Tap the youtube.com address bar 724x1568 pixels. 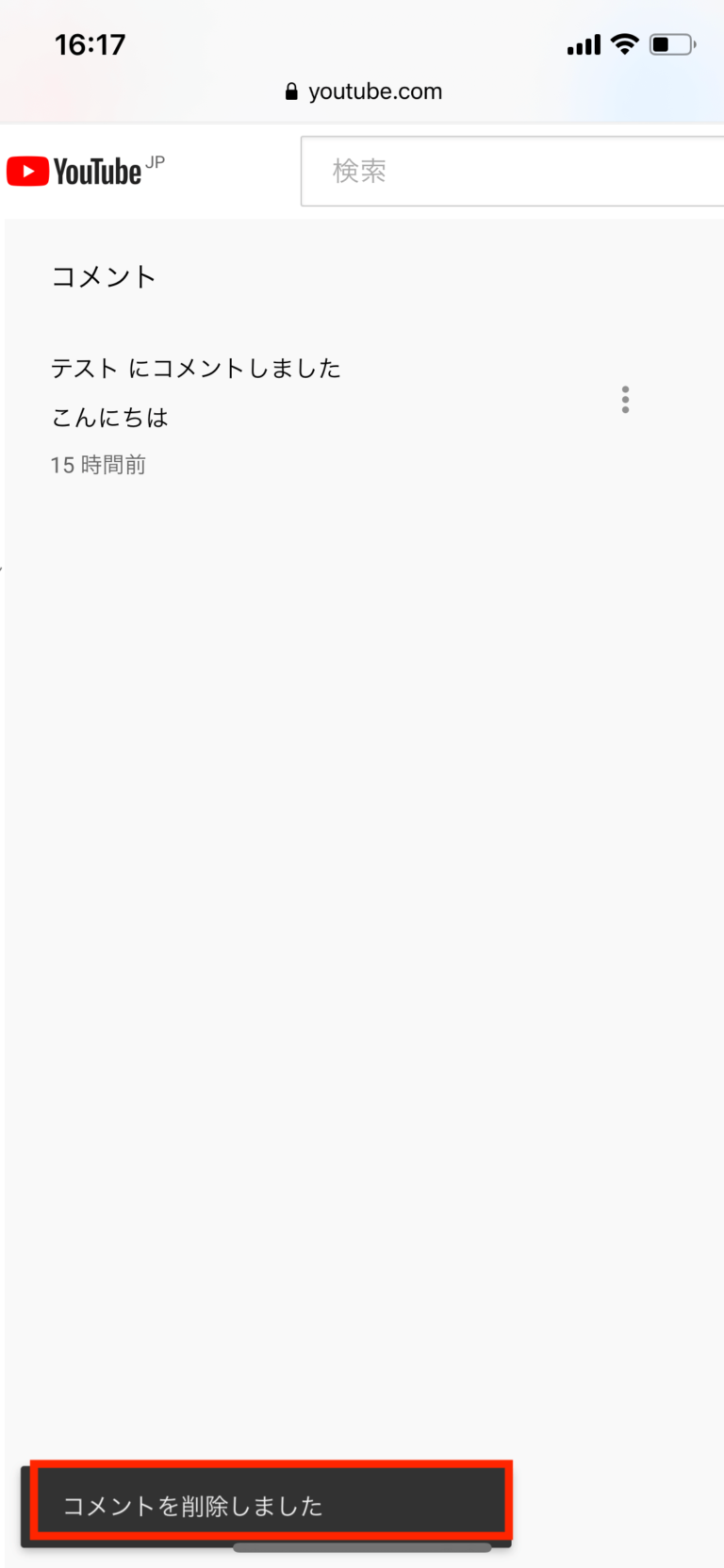point(364,91)
